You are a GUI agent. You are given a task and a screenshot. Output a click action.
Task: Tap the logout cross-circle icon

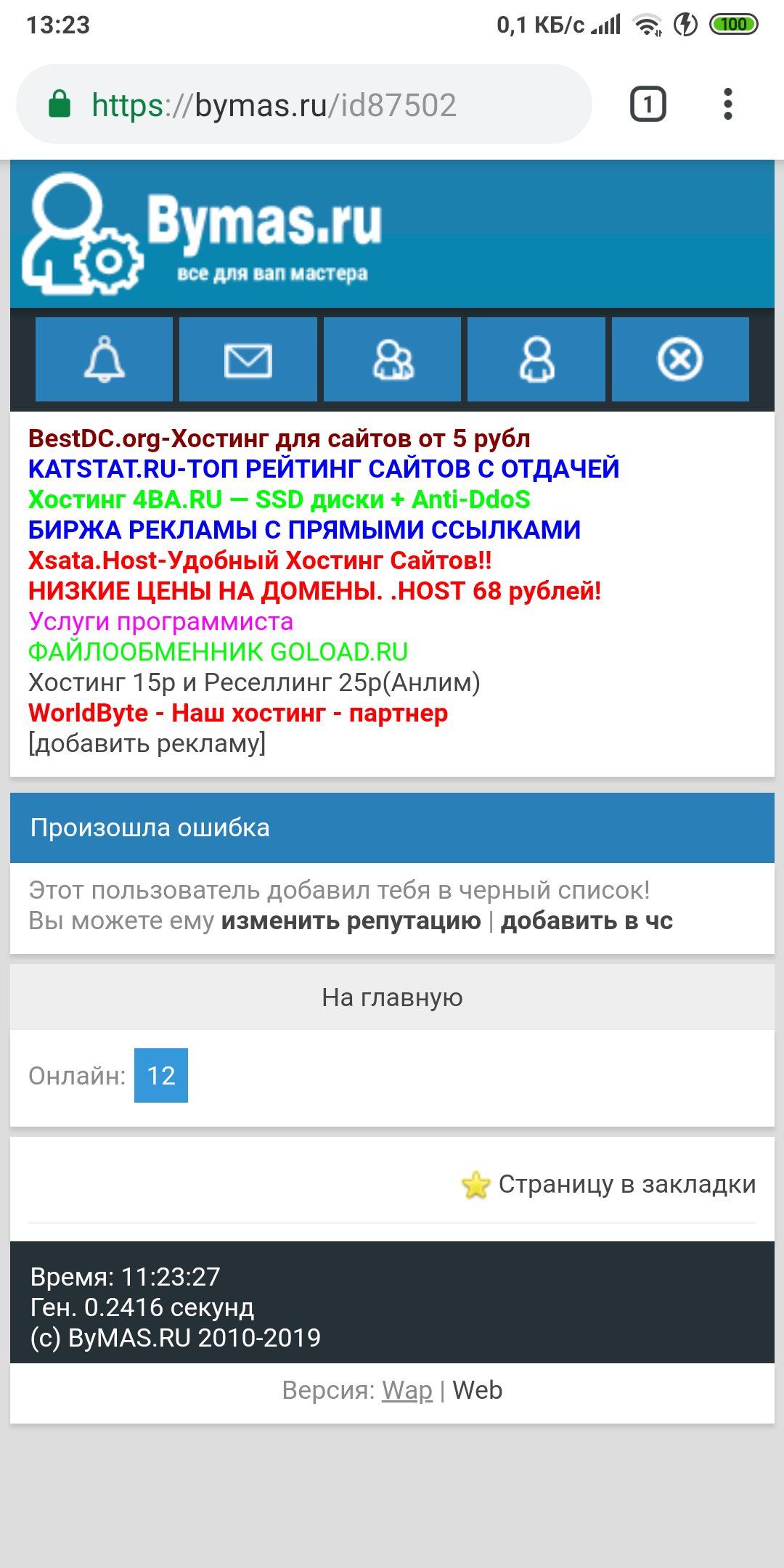click(x=679, y=359)
